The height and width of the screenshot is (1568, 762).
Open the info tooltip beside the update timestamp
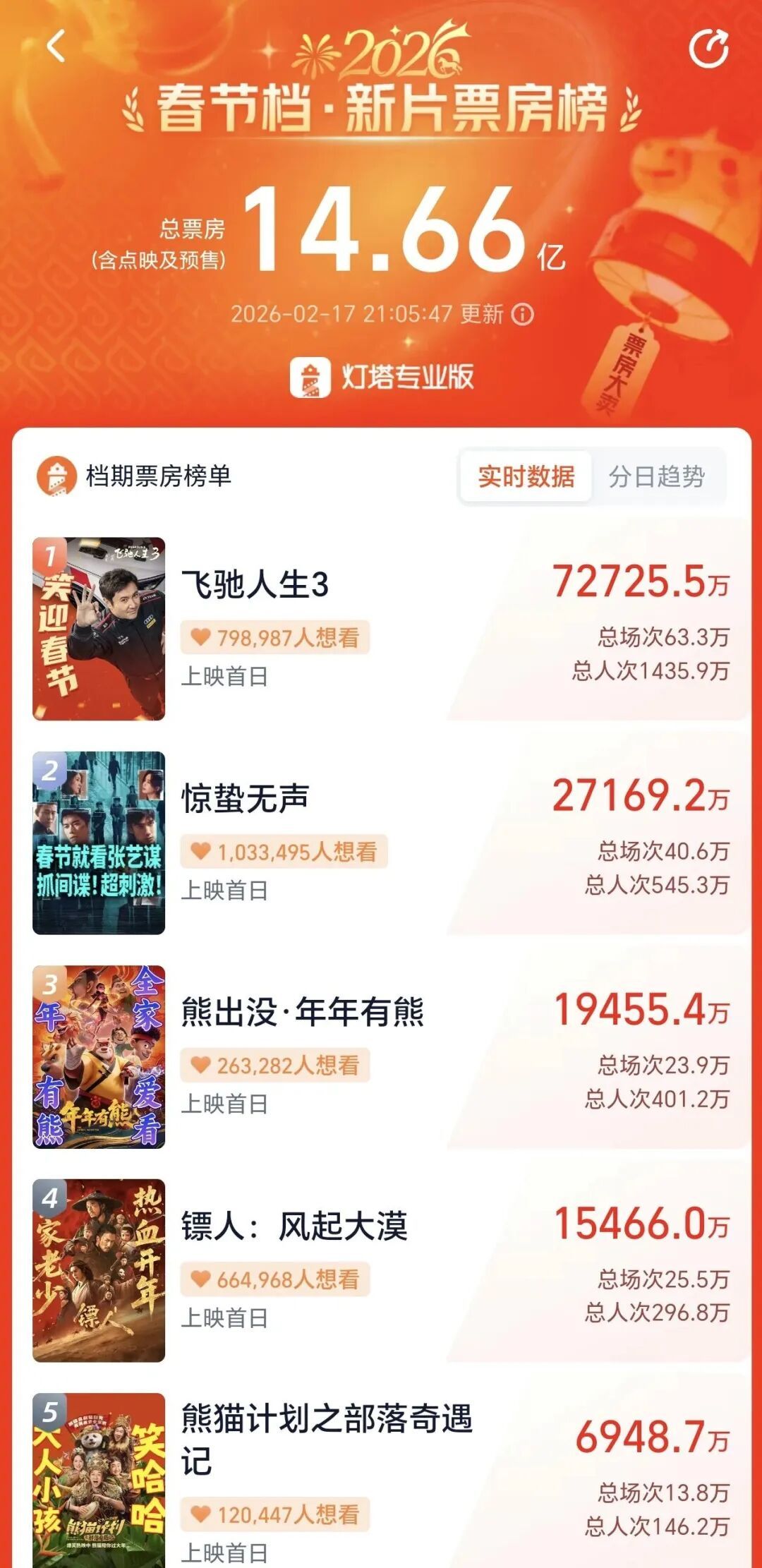pyautogui.click(x=521, y=315)
